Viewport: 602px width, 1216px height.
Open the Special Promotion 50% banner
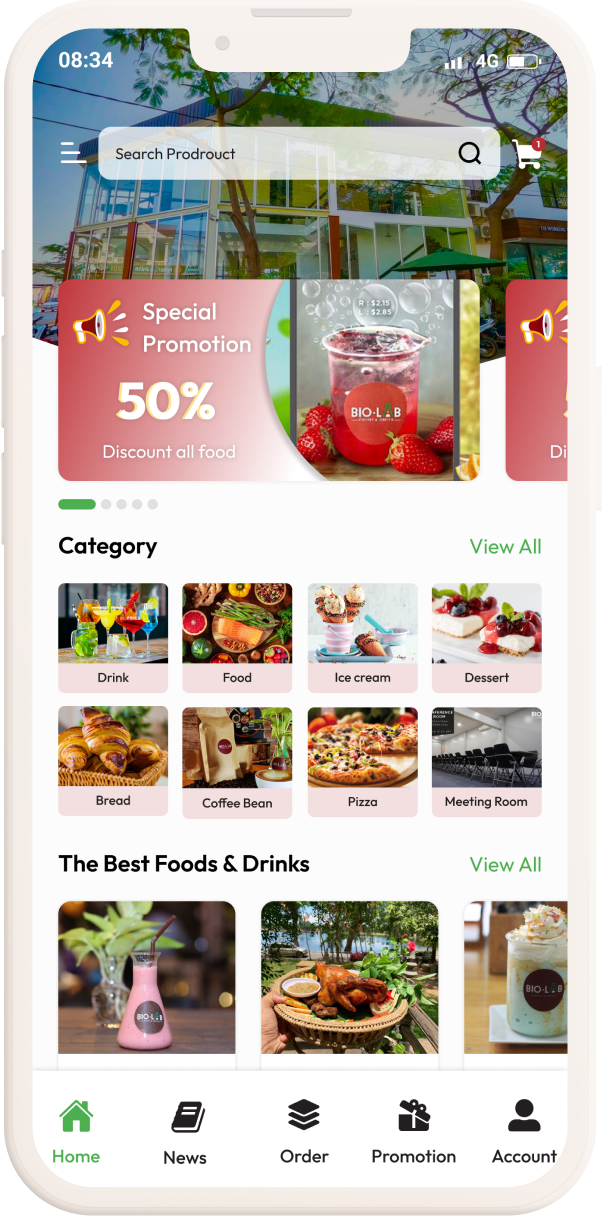click(268, 380)
